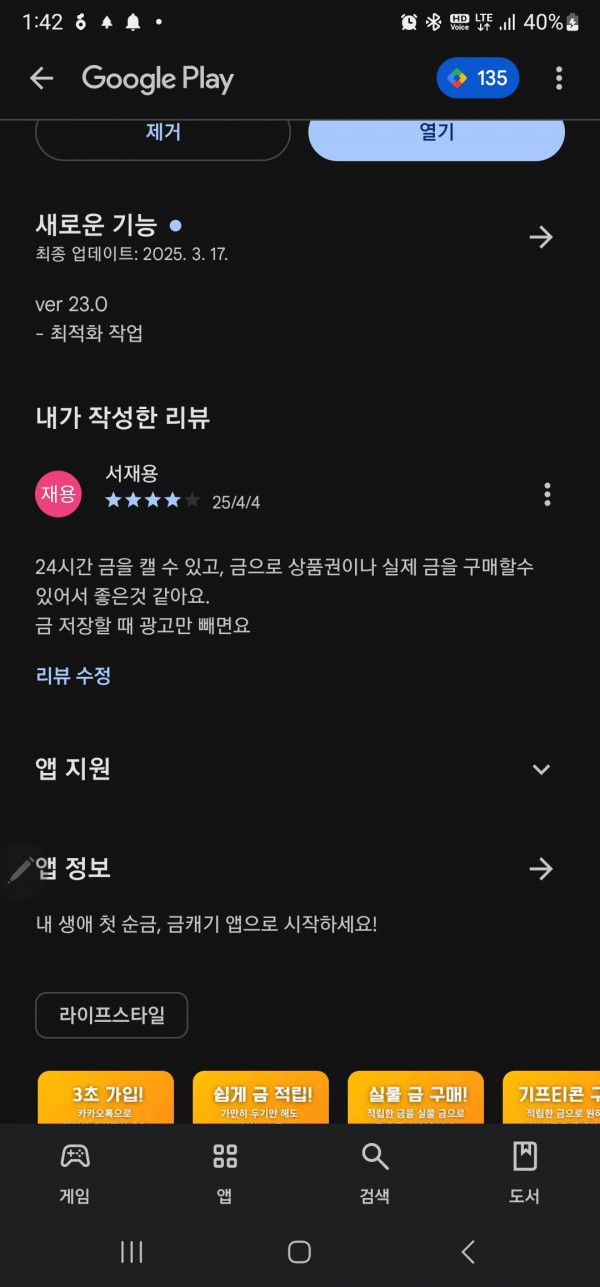Switch to the 도서 tab

(525, 1173)
